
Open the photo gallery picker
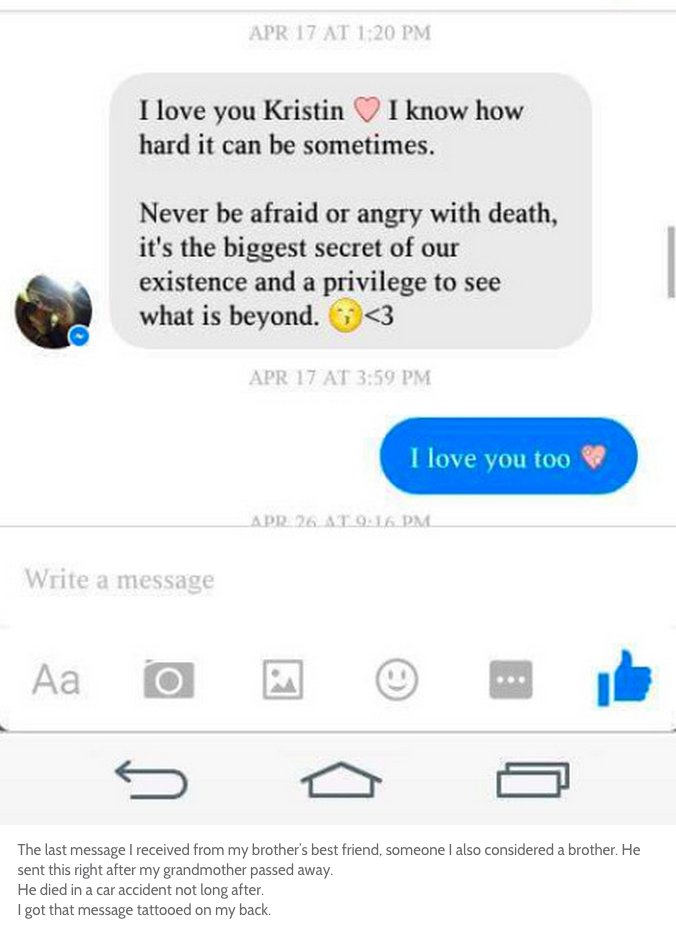[x=283, y=680]
